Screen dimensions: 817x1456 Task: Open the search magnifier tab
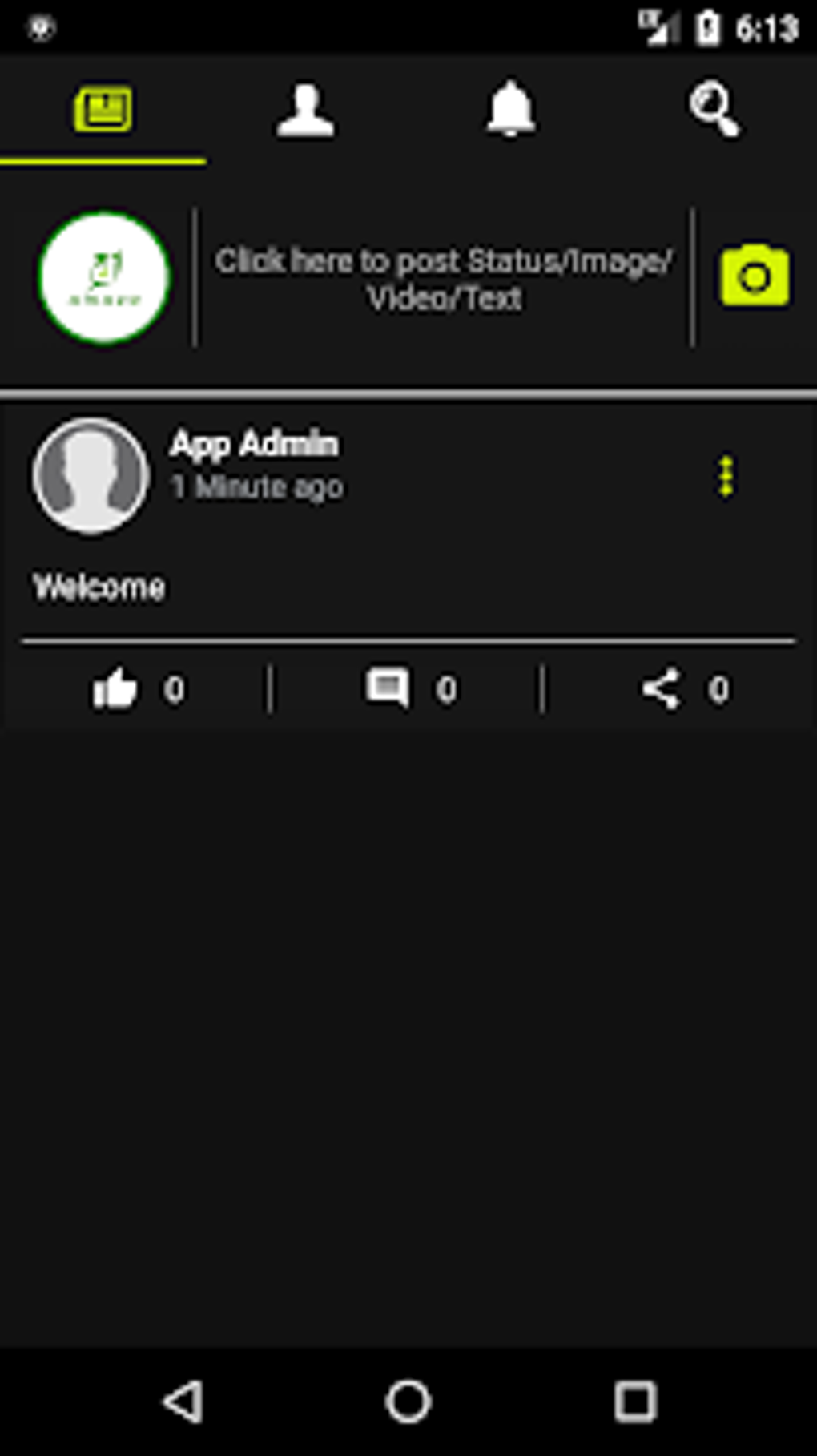click(714, 109)
